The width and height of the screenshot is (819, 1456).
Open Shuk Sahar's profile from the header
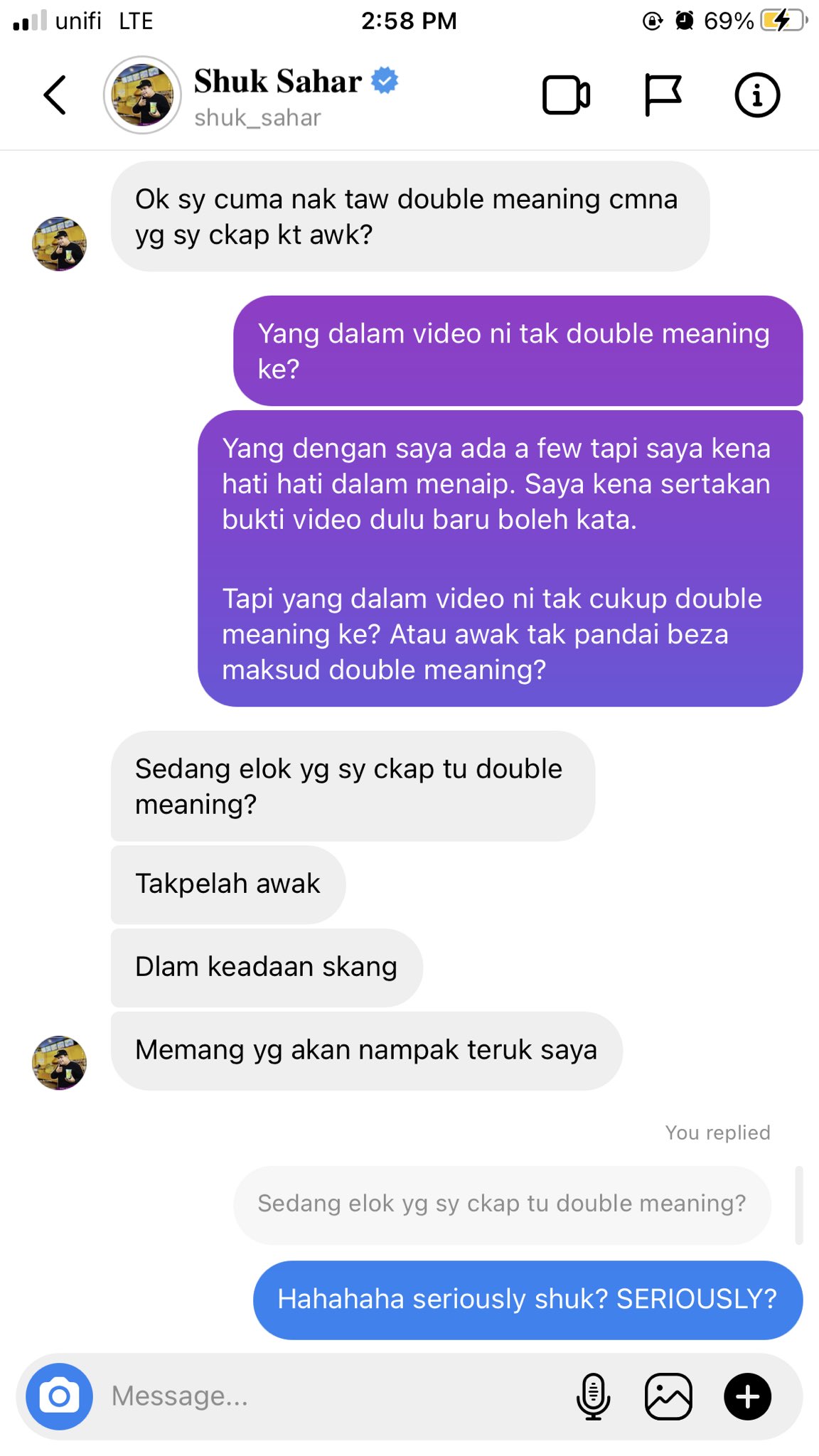tap(277, 95)
